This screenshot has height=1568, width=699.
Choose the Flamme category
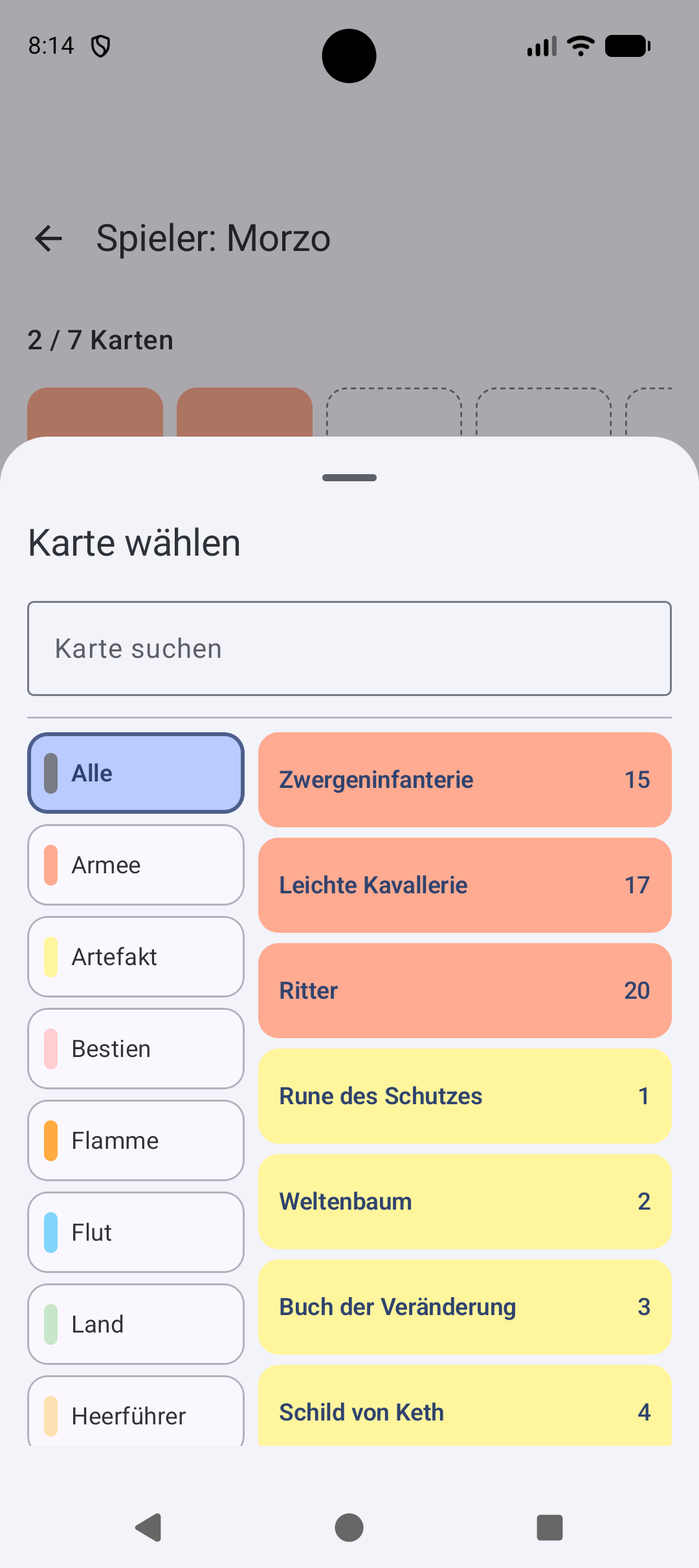pos(136,1140)
